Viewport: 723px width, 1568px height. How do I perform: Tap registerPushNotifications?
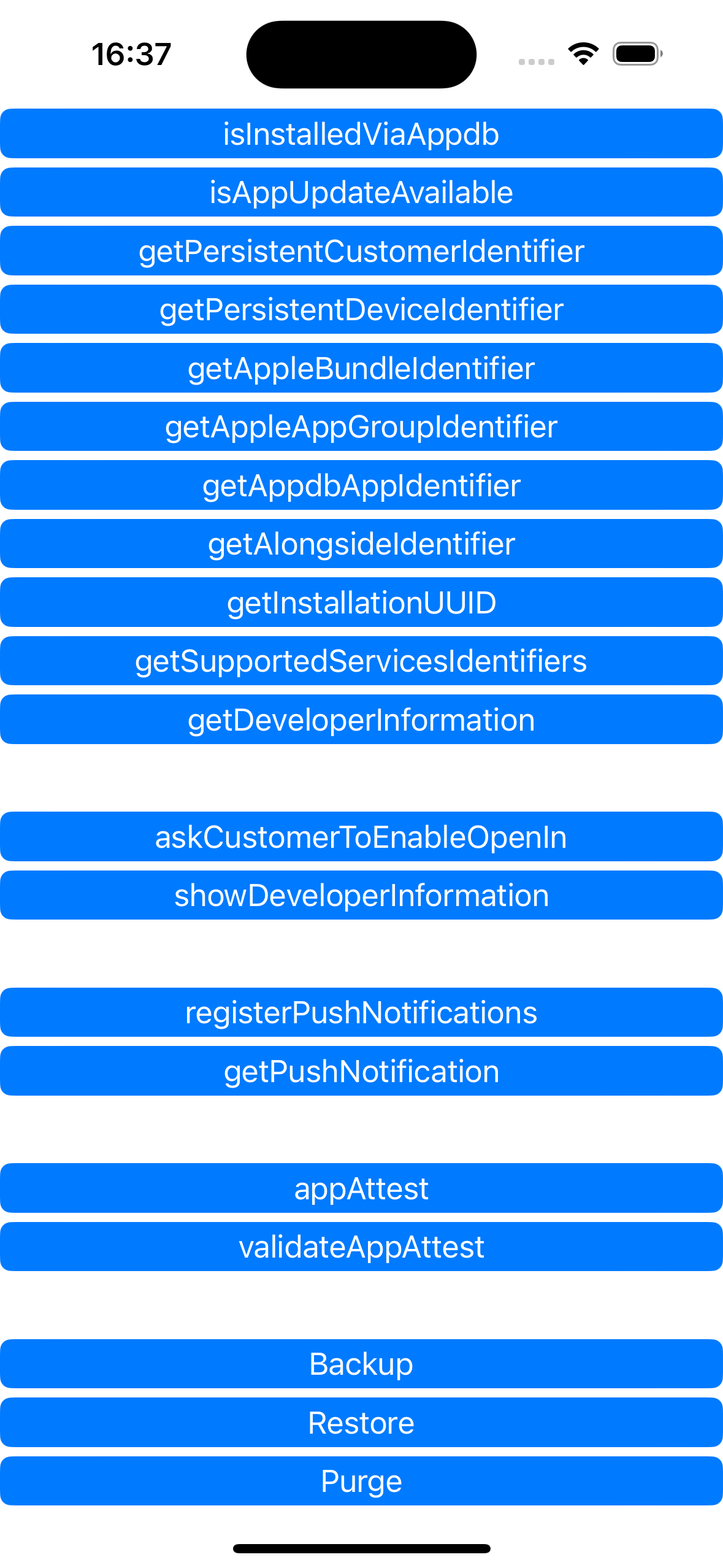tap(361, 1013)
